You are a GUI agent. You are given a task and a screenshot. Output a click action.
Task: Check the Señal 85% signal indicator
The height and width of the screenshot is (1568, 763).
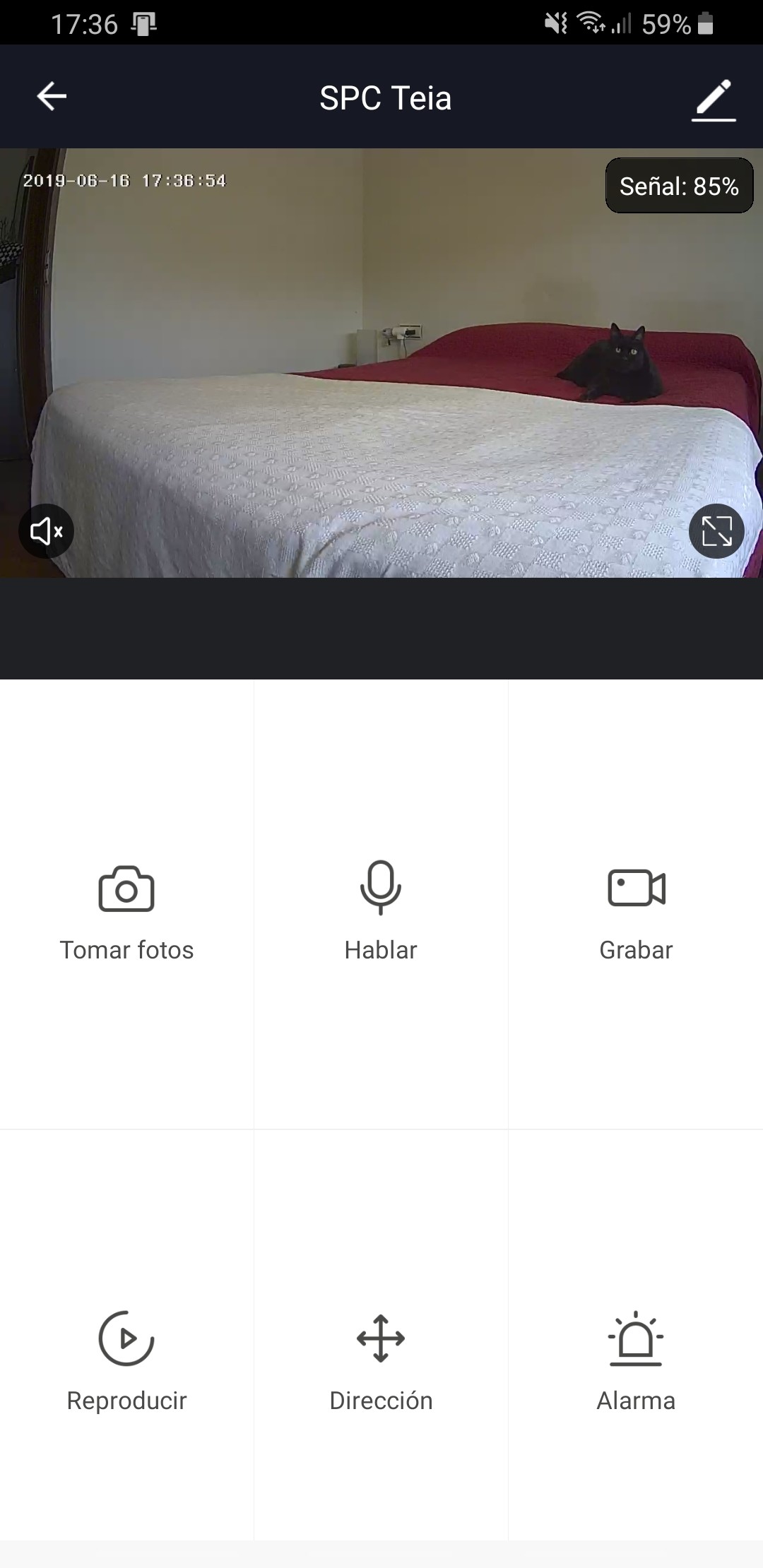(678, 186)
